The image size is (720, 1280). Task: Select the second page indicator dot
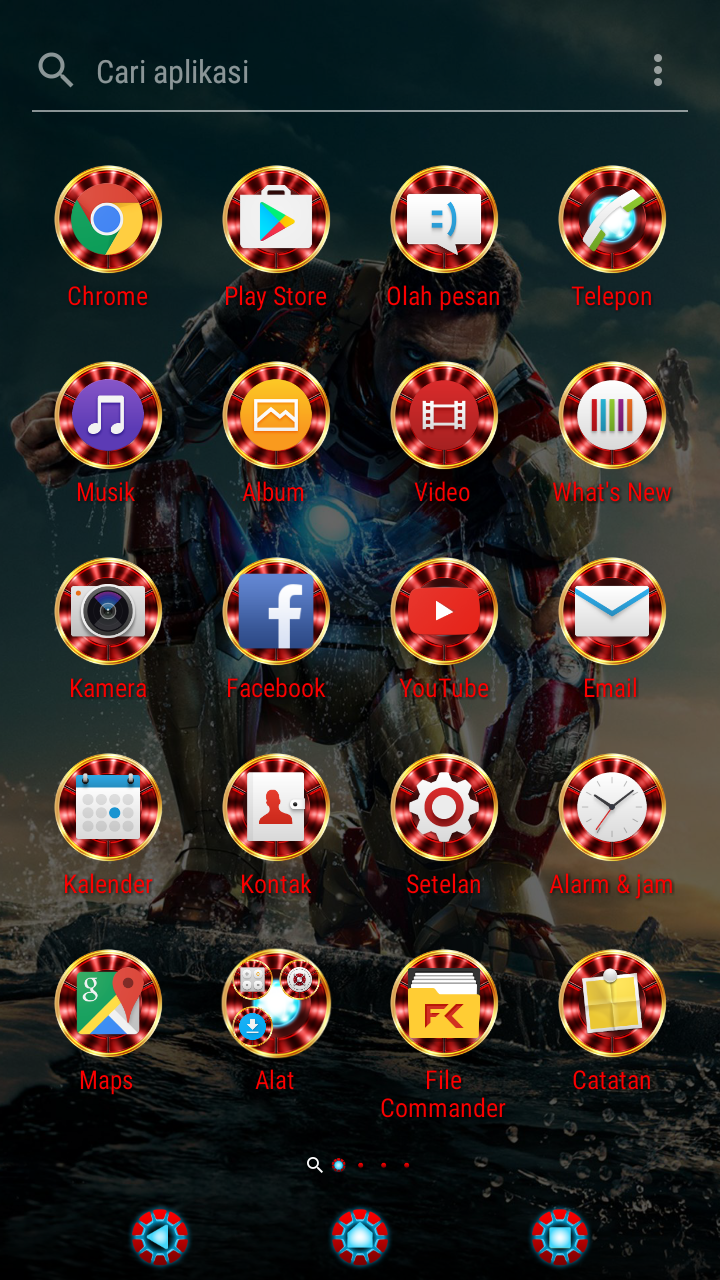(x=361, y=1164)
